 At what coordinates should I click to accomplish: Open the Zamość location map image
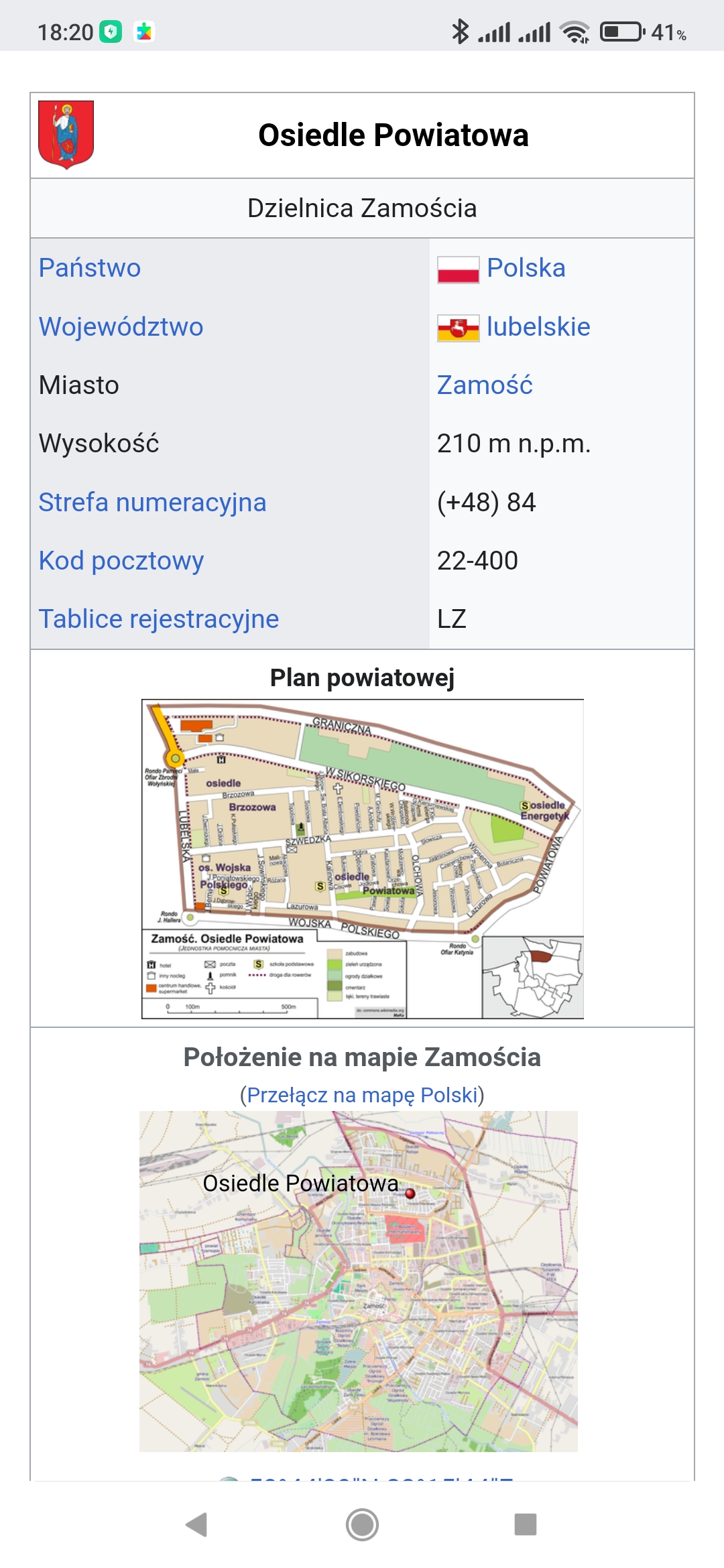tap(359, 1281)
